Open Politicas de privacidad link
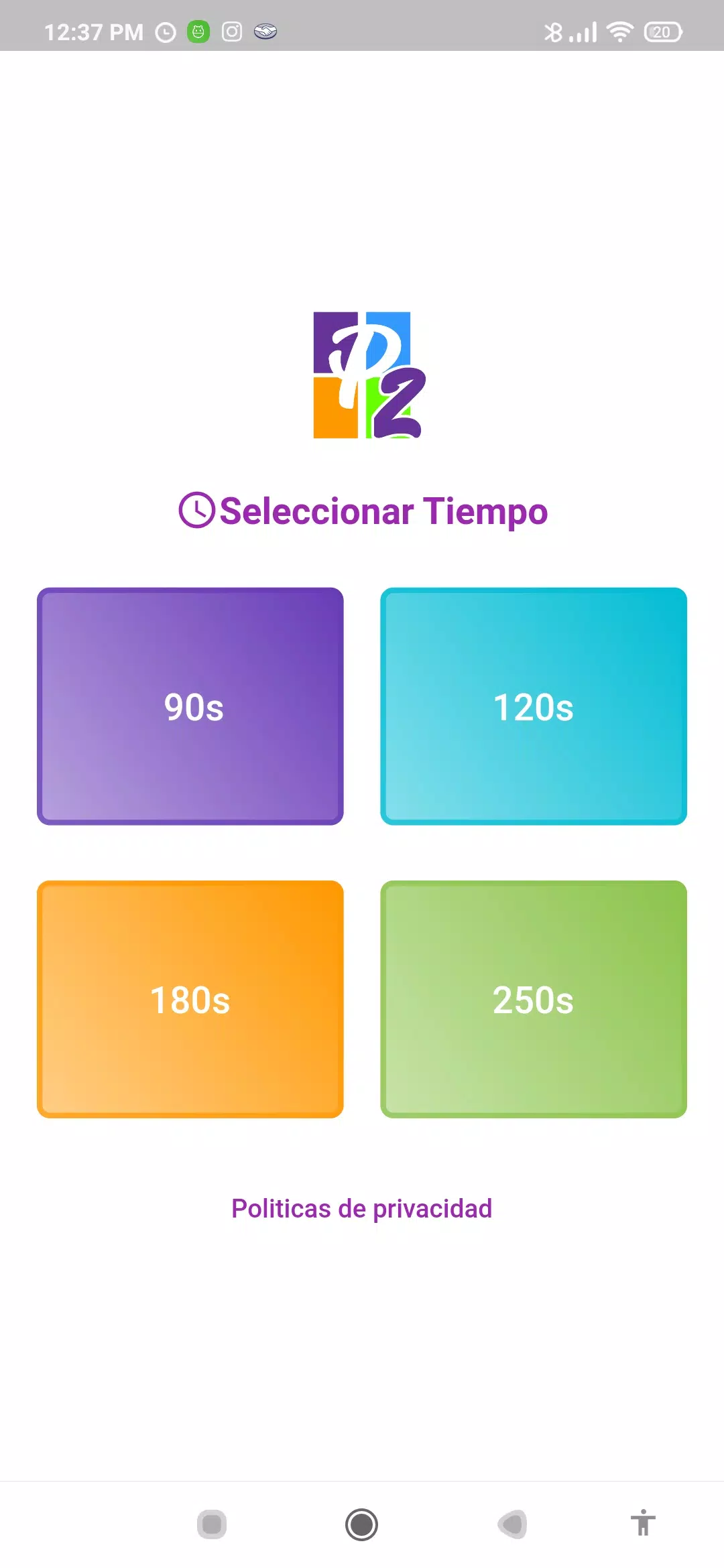 tap(361, 1209)
